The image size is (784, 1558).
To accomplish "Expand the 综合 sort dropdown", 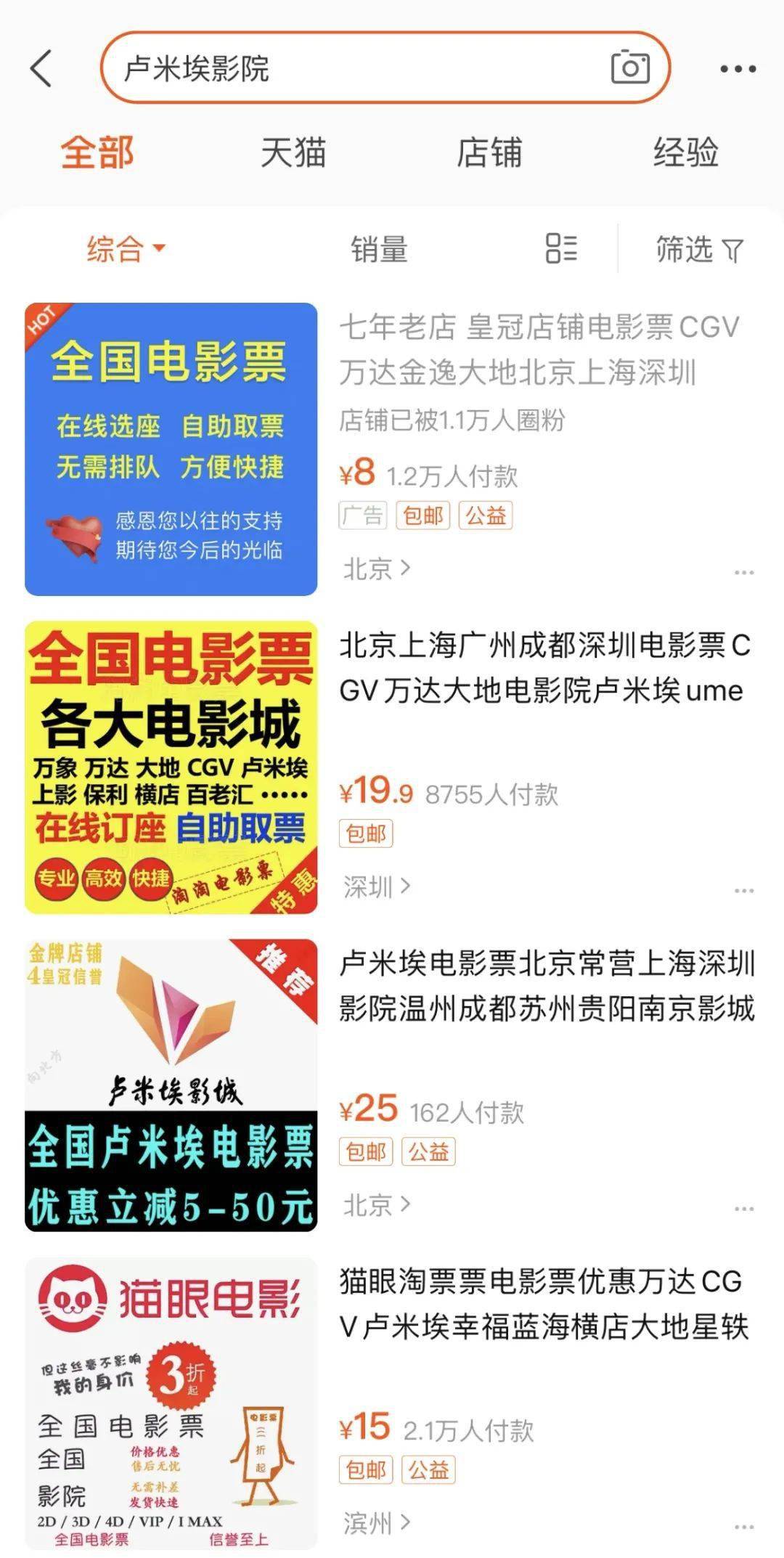I will 126,249.
